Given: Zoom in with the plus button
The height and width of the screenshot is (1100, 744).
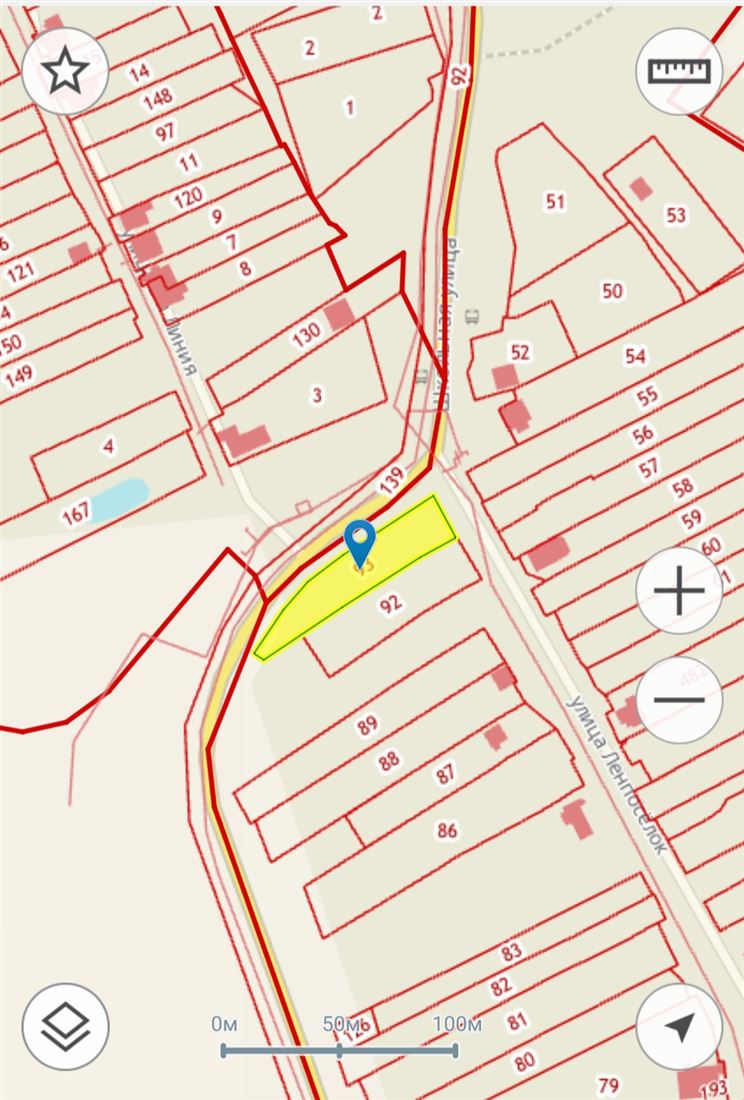Looking at the screenshot, I should tap(679, 590).
